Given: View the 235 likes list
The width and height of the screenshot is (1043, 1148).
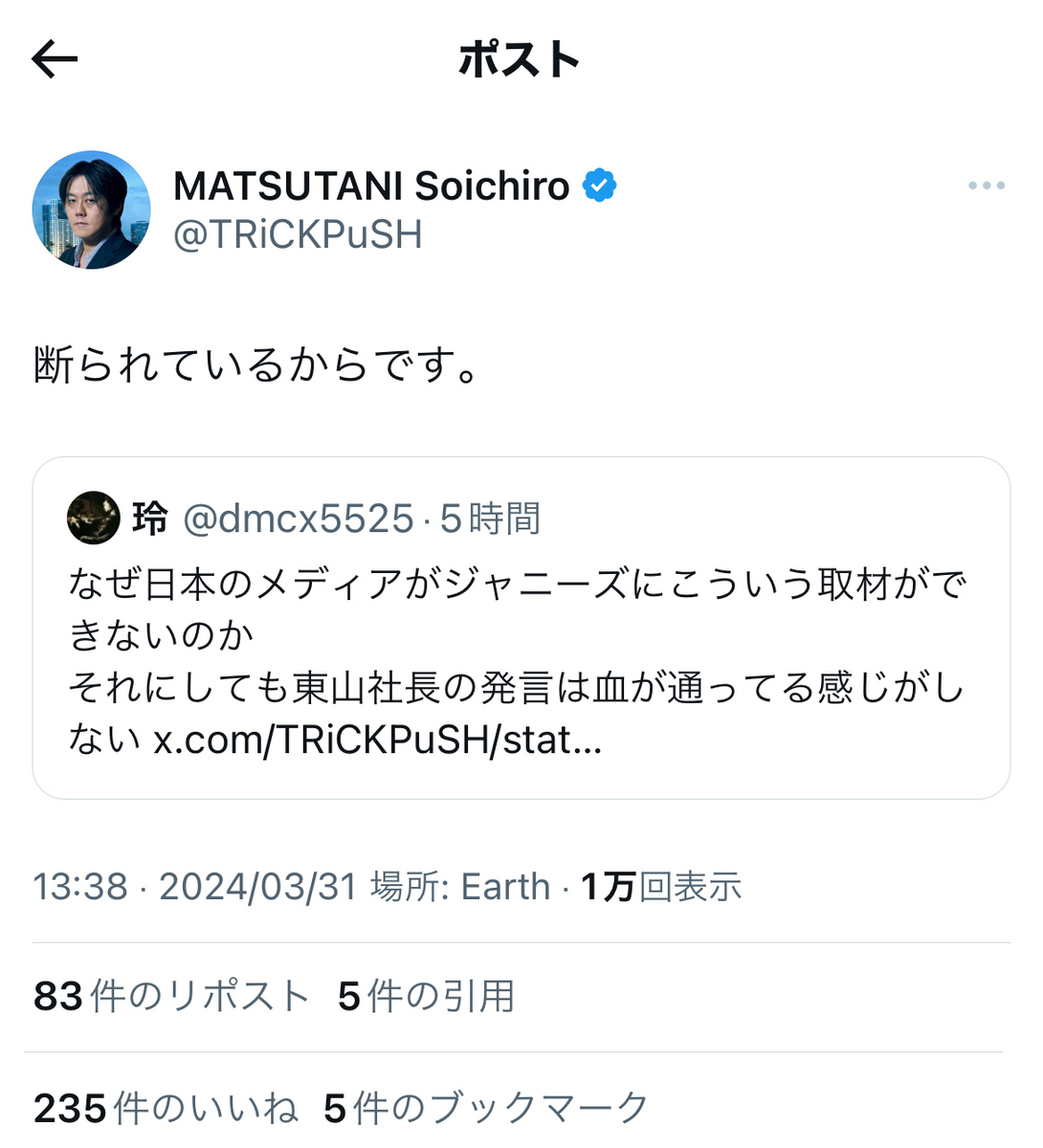Looking at the screenshot, I should [166, 1108].
